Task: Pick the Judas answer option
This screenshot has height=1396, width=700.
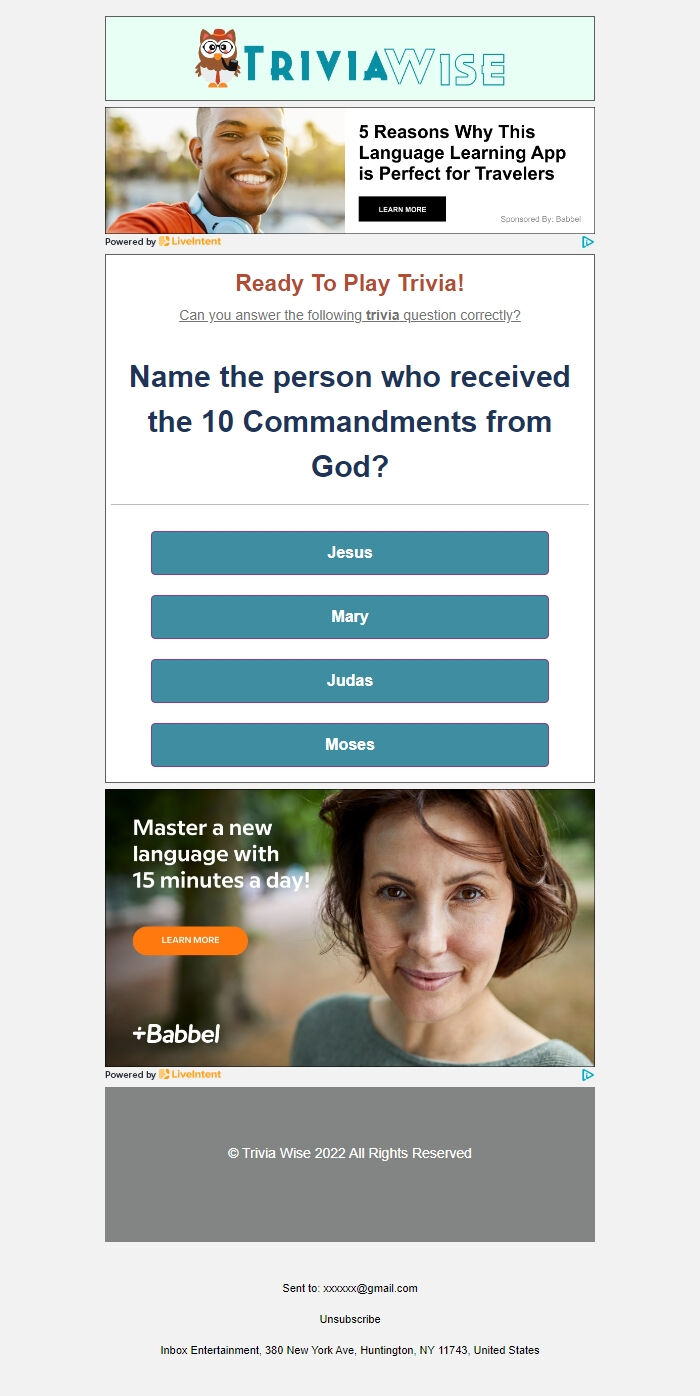Action: tap(350, 681)
